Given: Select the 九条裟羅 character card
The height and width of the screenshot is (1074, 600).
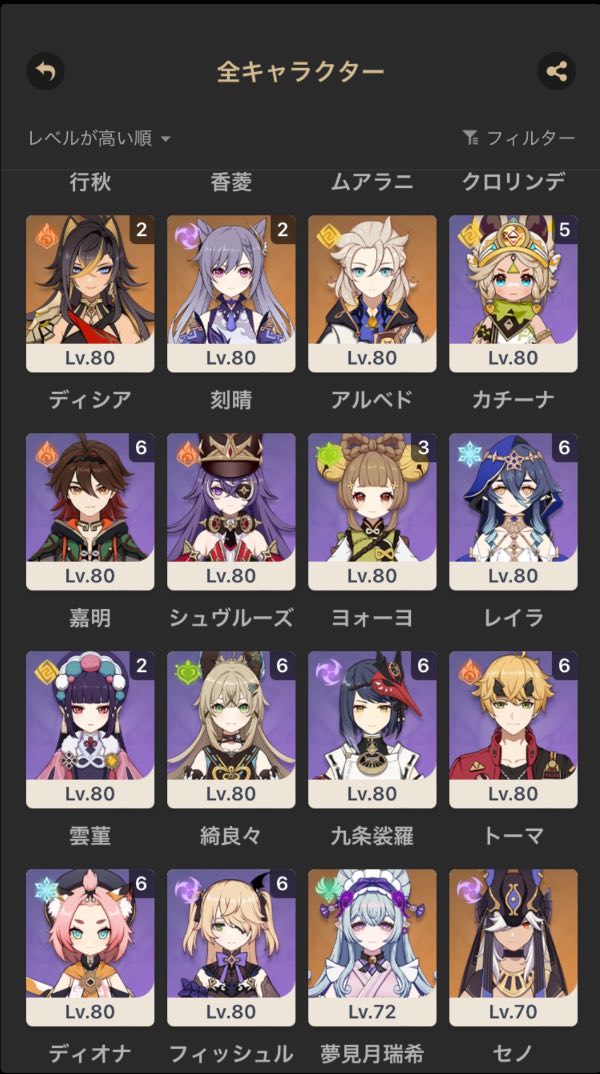Looking at the screenshot, I should point(372,729).
